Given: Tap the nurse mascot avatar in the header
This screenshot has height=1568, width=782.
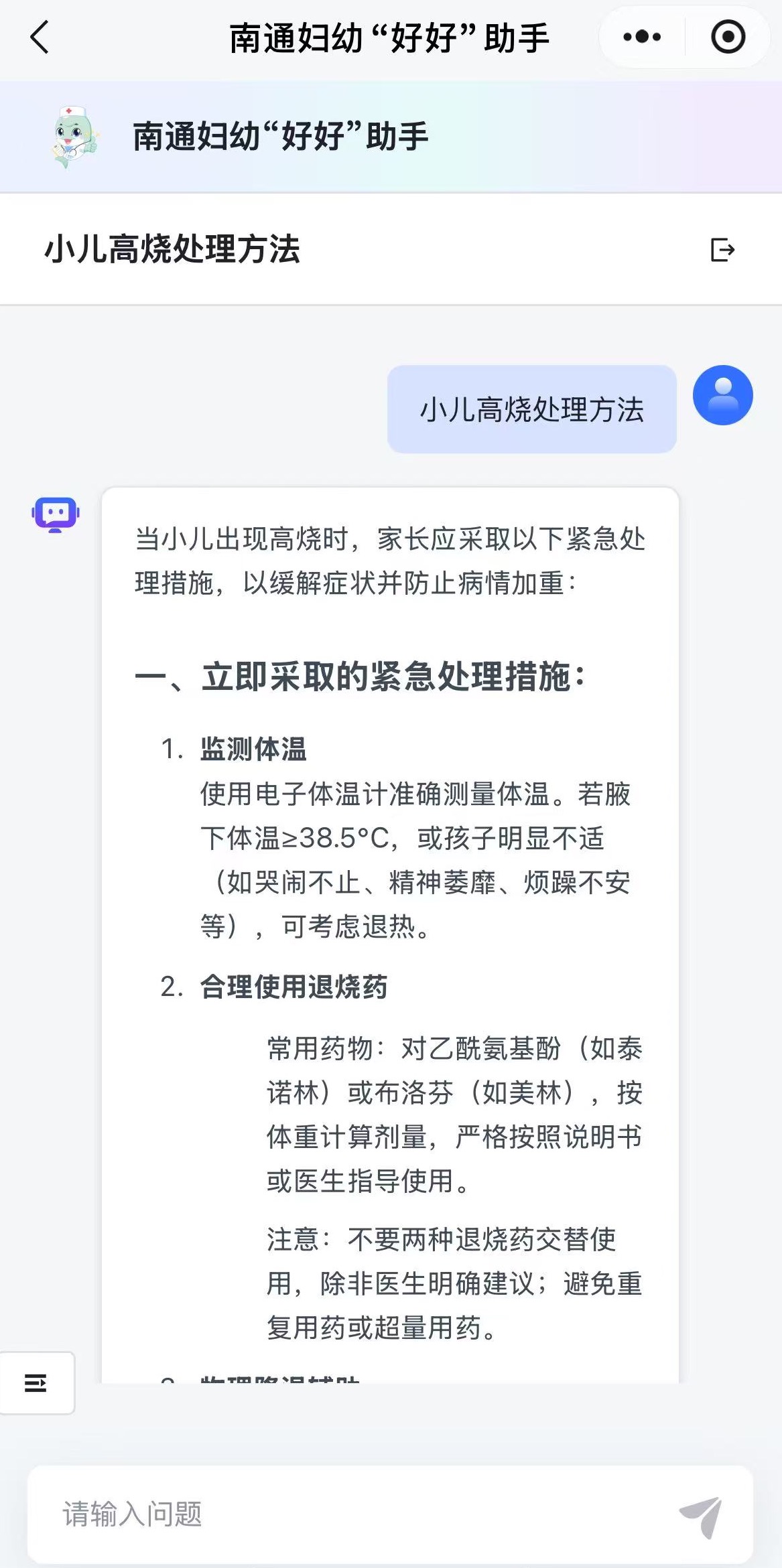Looking at the screenshot, I should (74, 136).
